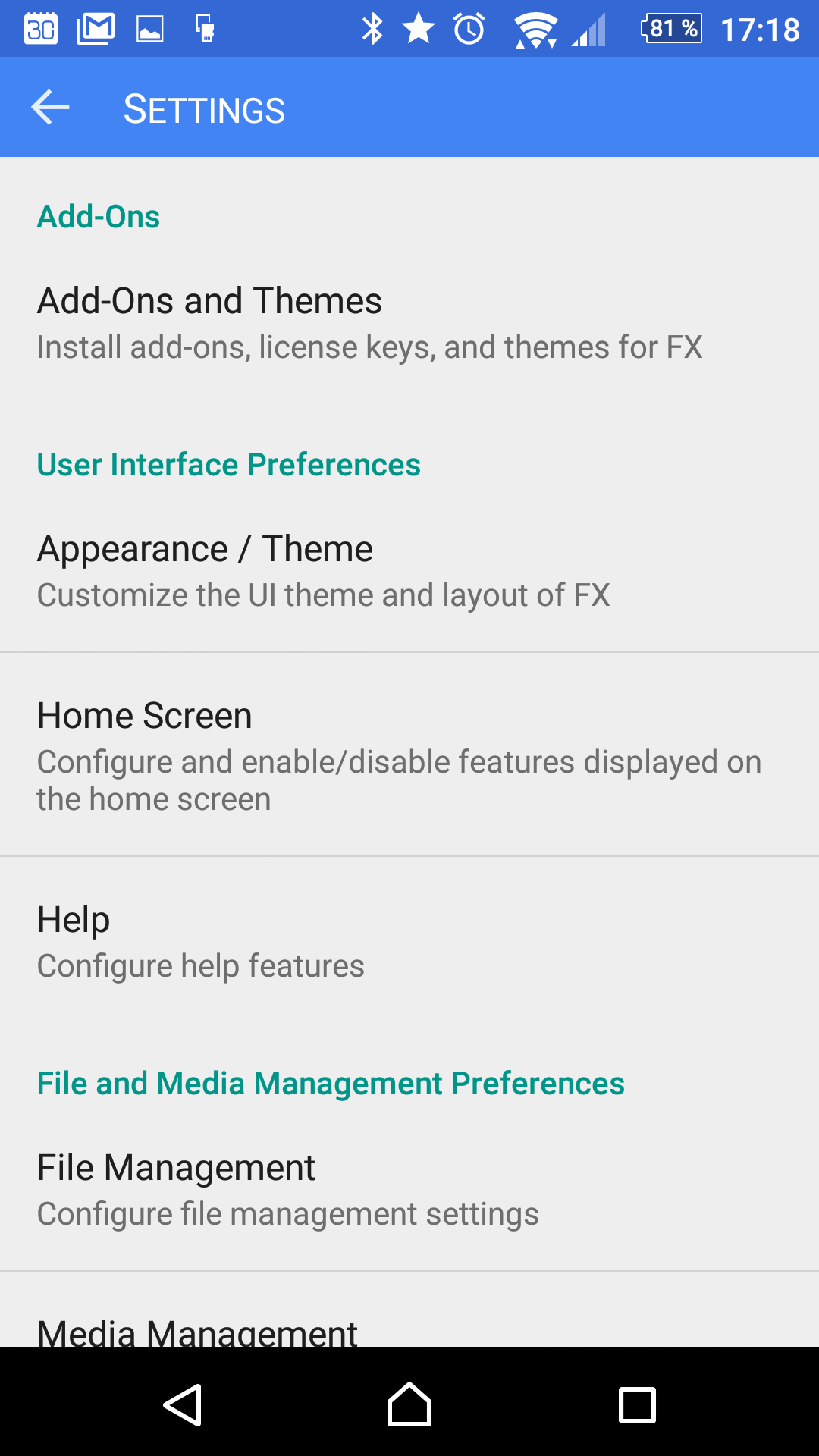Open Add-Ons and Themes
This screenshot has height=1456, width=819.
(x=409, y=322)
